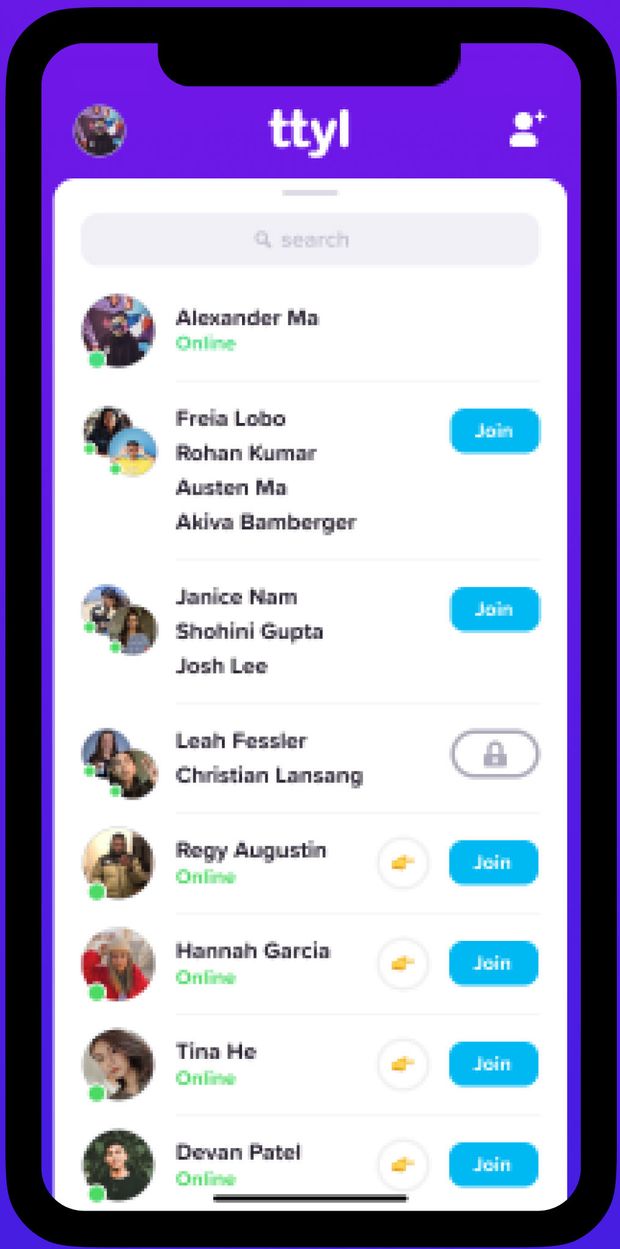Open your profile avatar
Image resolution: width=620 pixels, height=1249 pixels.
[99, 131]
